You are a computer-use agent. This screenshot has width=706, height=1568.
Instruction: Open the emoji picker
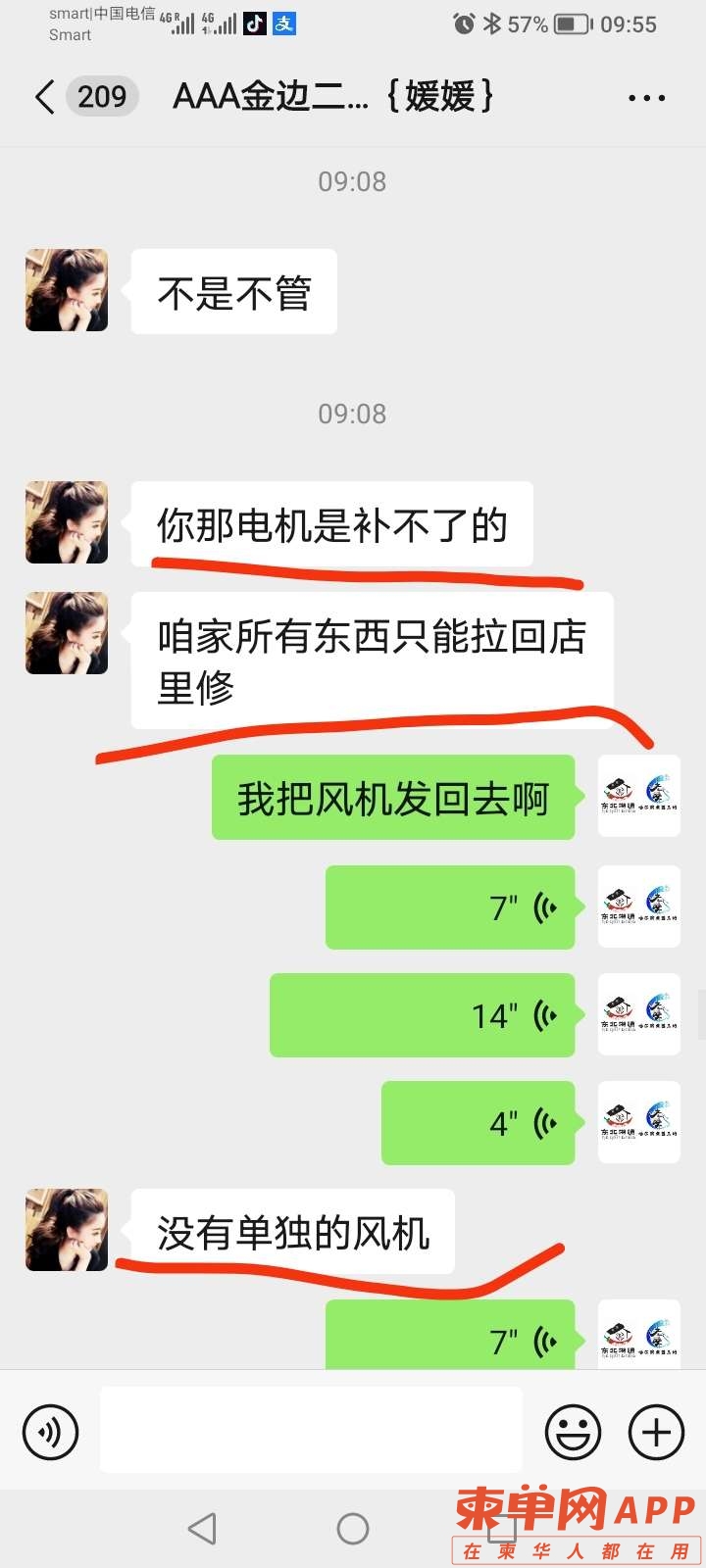(x=573, y=1433)
